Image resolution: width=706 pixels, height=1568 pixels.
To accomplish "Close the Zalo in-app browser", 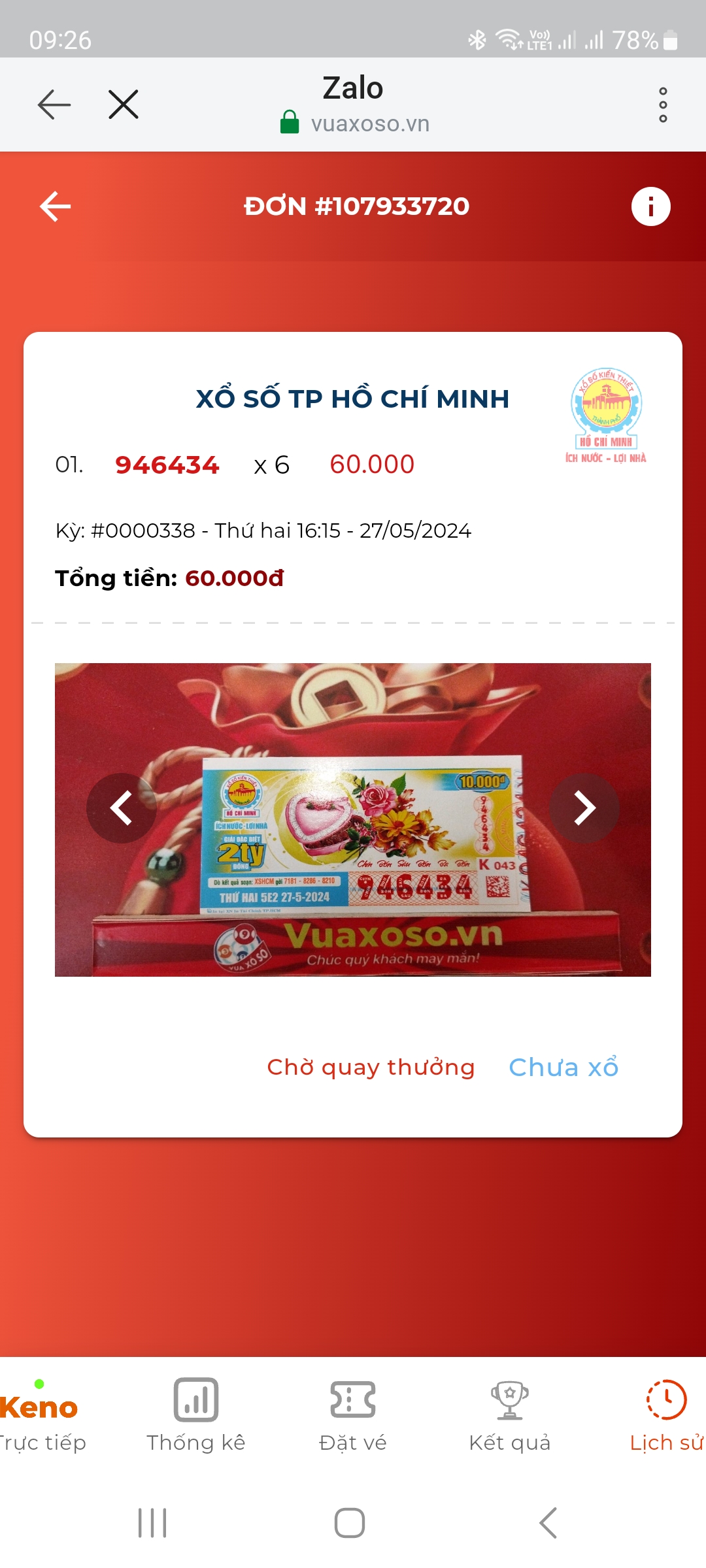I will (124, 105).
